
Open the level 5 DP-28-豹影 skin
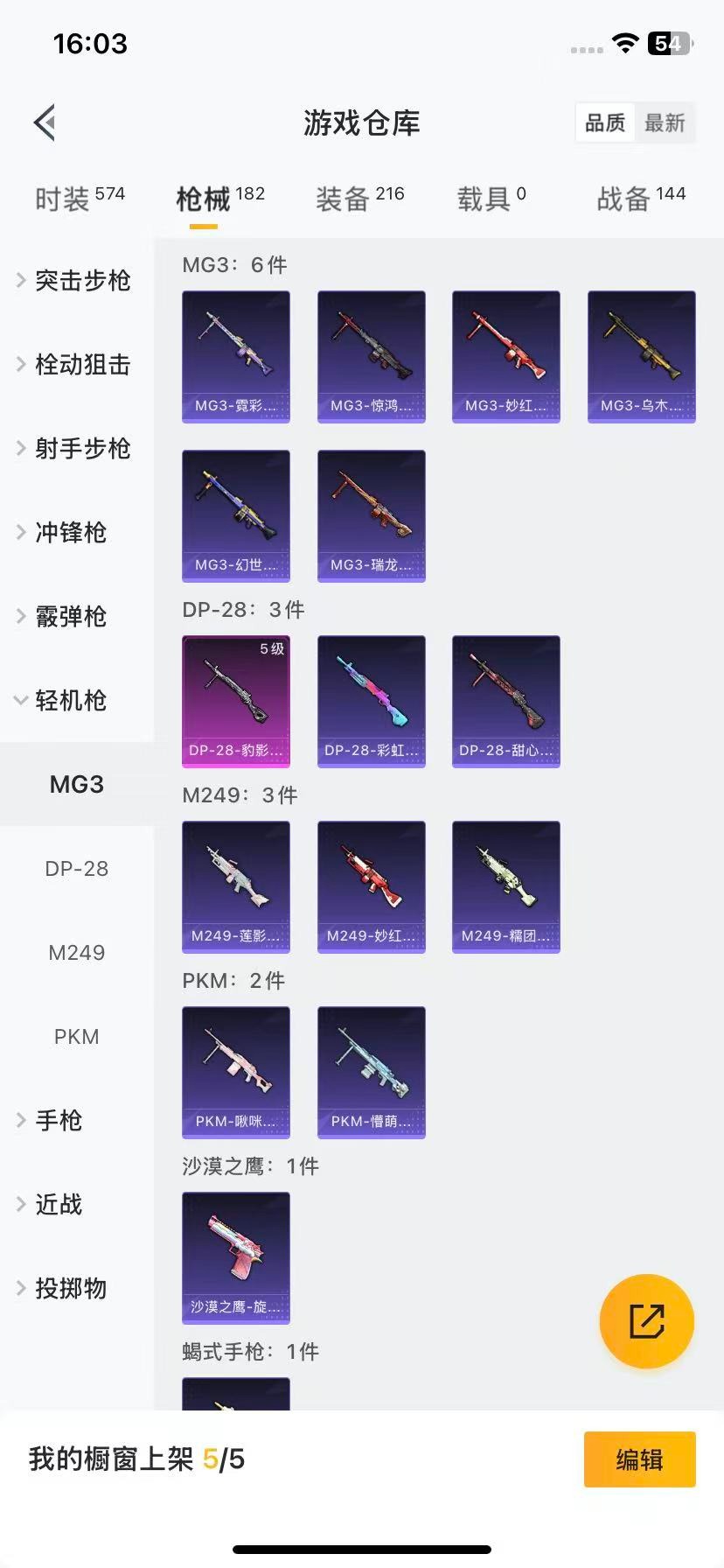236,702
